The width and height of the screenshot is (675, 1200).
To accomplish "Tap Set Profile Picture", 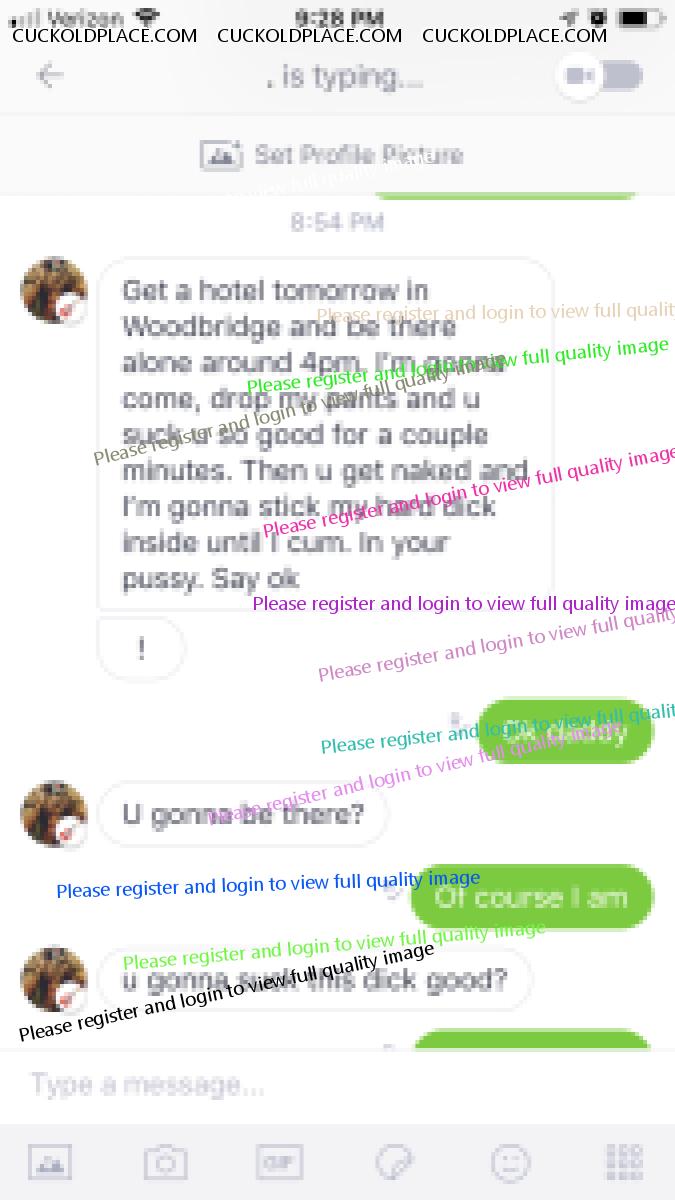I will coord(333,155).
